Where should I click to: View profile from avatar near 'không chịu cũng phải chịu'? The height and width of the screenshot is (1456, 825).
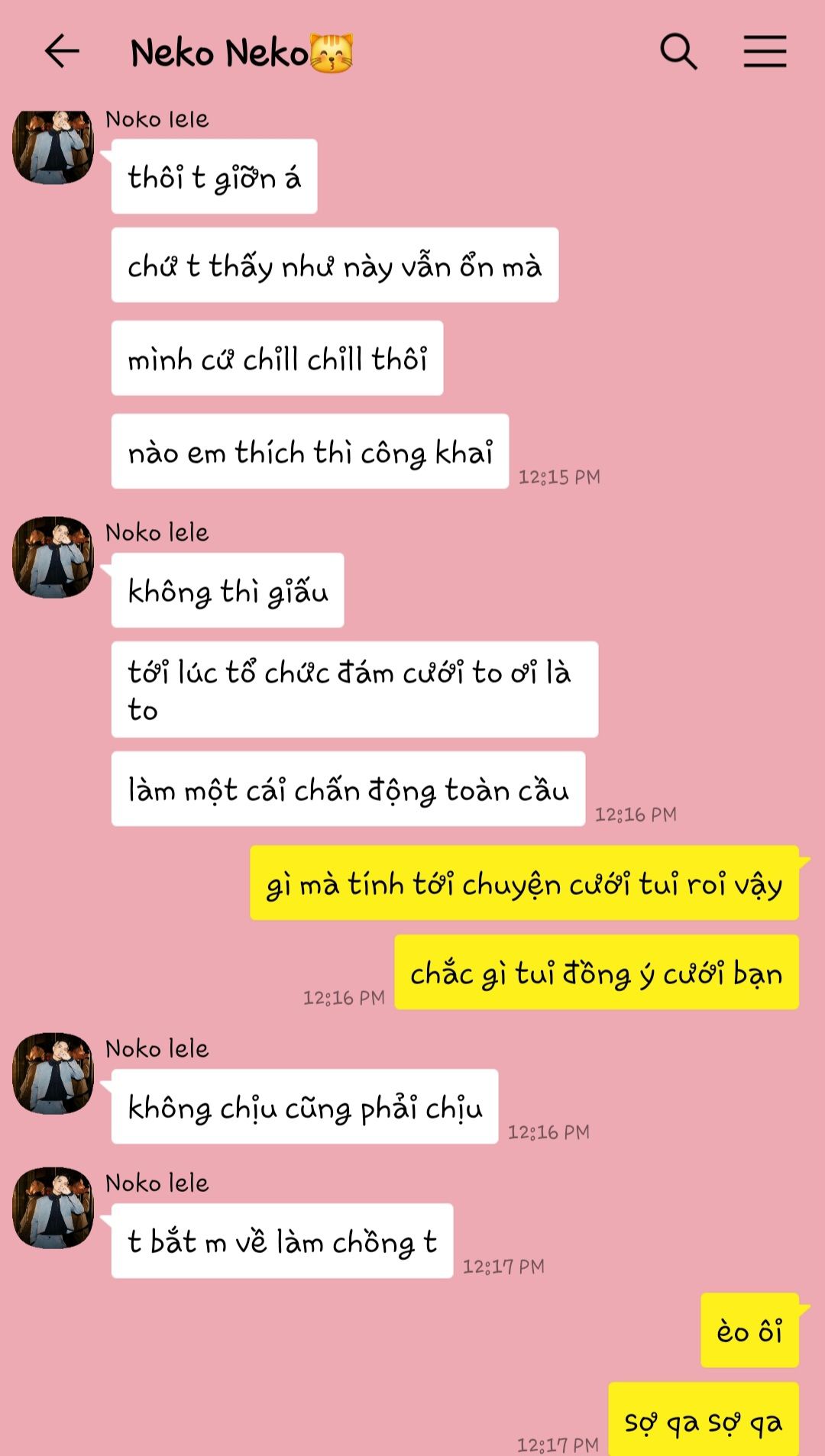pos(53,1073)
